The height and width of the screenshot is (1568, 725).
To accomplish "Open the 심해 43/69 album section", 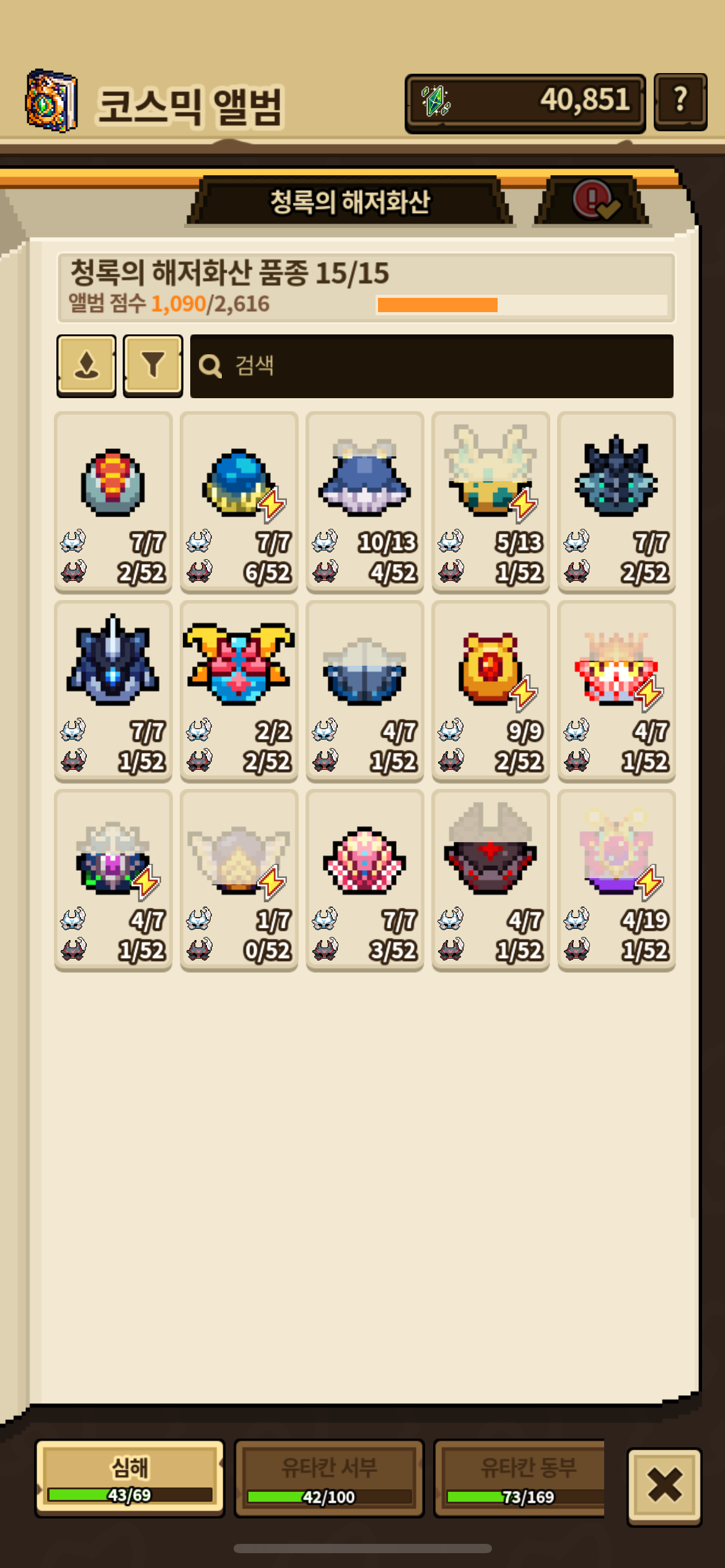I will click(130, 1478).
